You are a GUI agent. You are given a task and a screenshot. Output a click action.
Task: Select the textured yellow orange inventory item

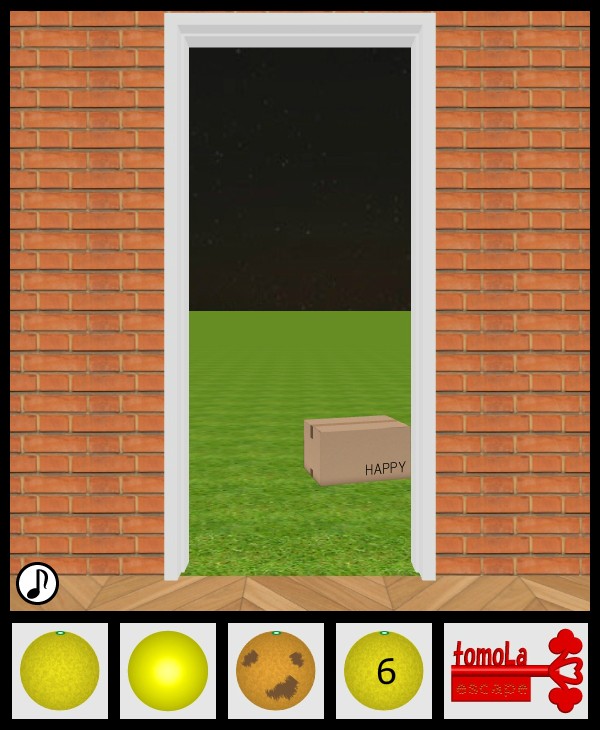tap(60, 671)
